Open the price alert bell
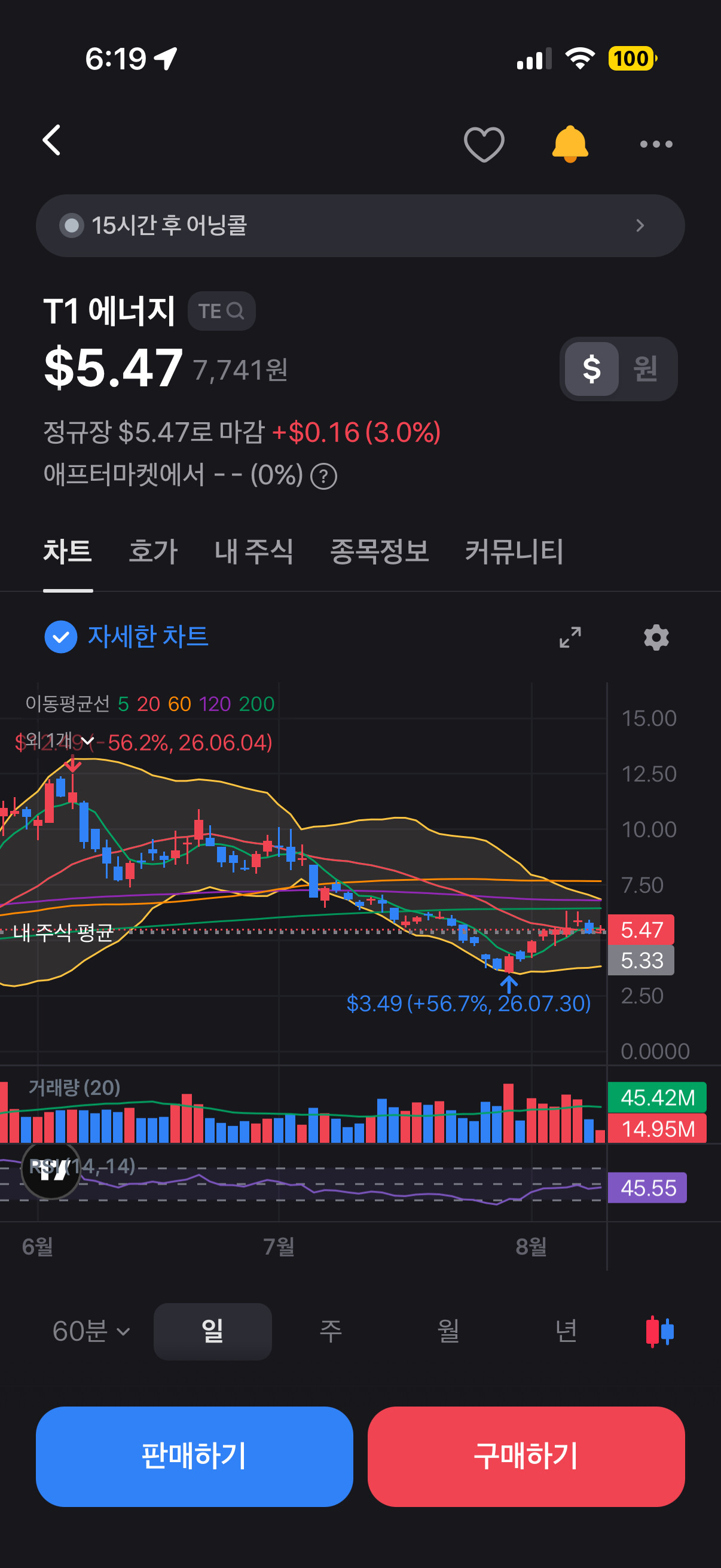Viewport: 721px width, 1568px height. click(x=570, y=144)
